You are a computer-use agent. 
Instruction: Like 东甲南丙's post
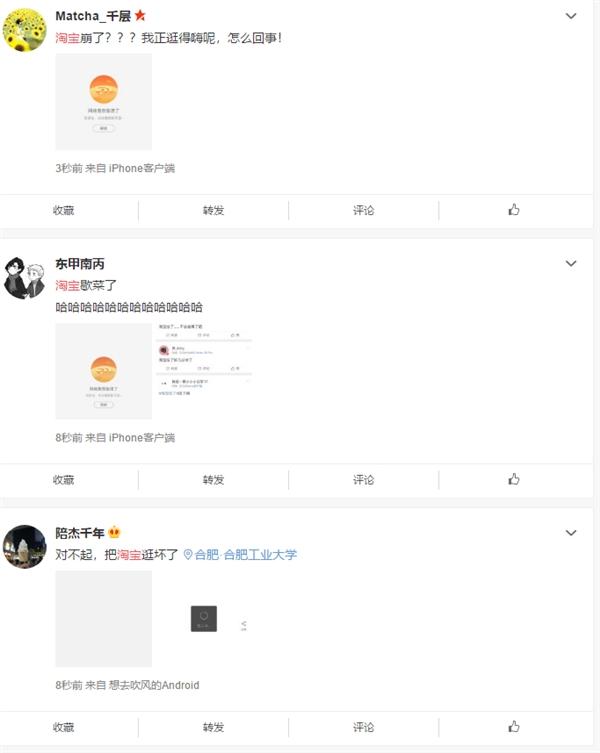point(514,480)
